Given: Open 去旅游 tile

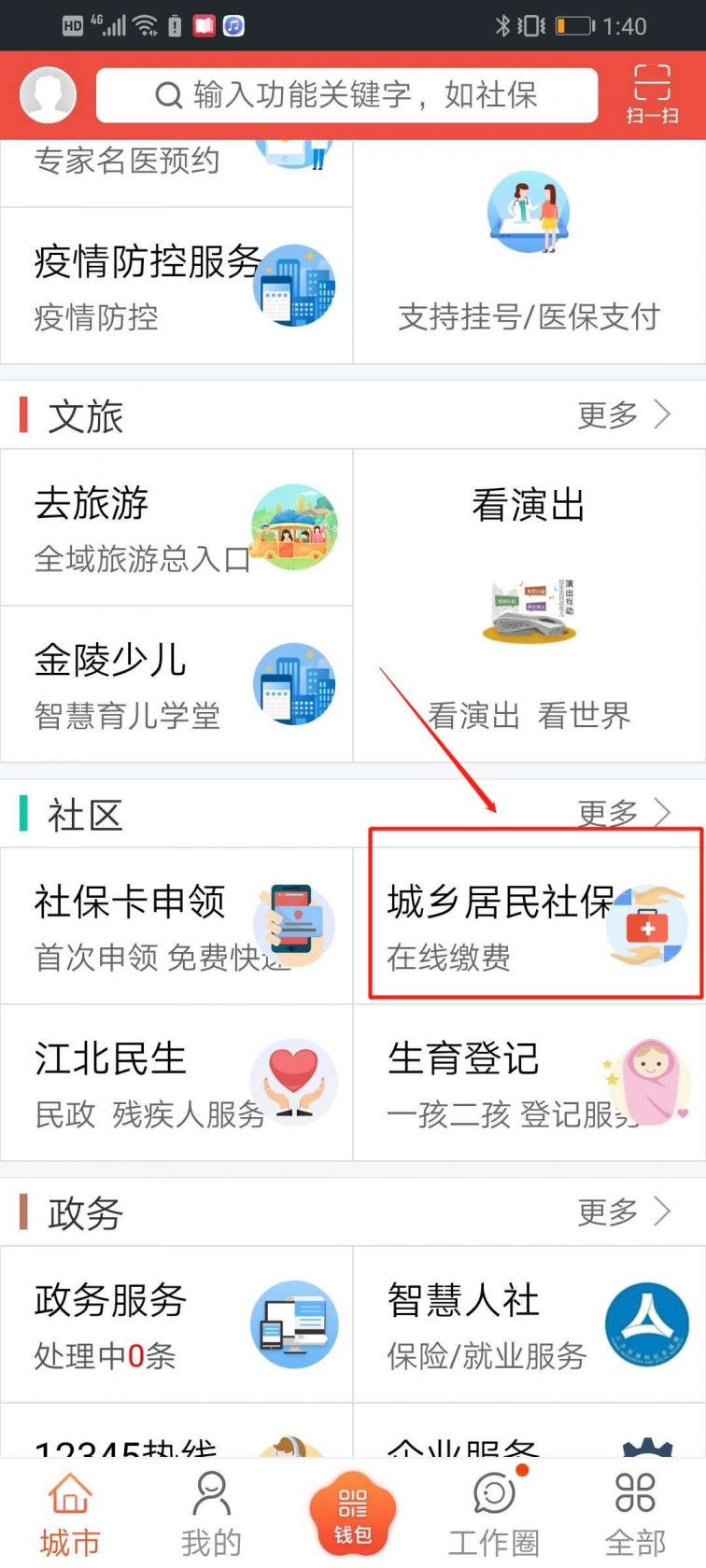Looking at the screenshot, I should coord(176,527).
